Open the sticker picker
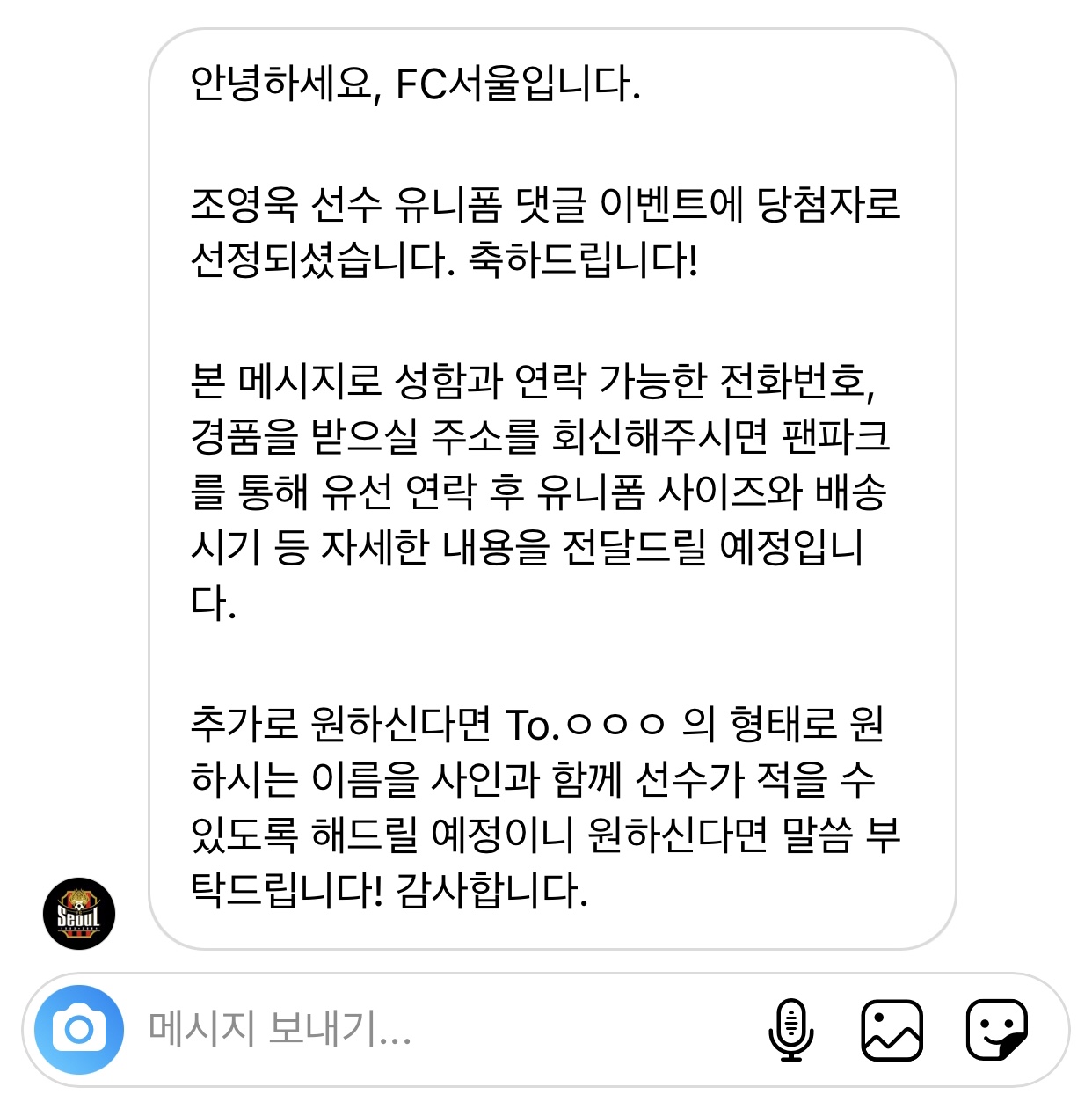Image resolution: width=1092 pixels, height=1109 pixels. click(996, 1029)
